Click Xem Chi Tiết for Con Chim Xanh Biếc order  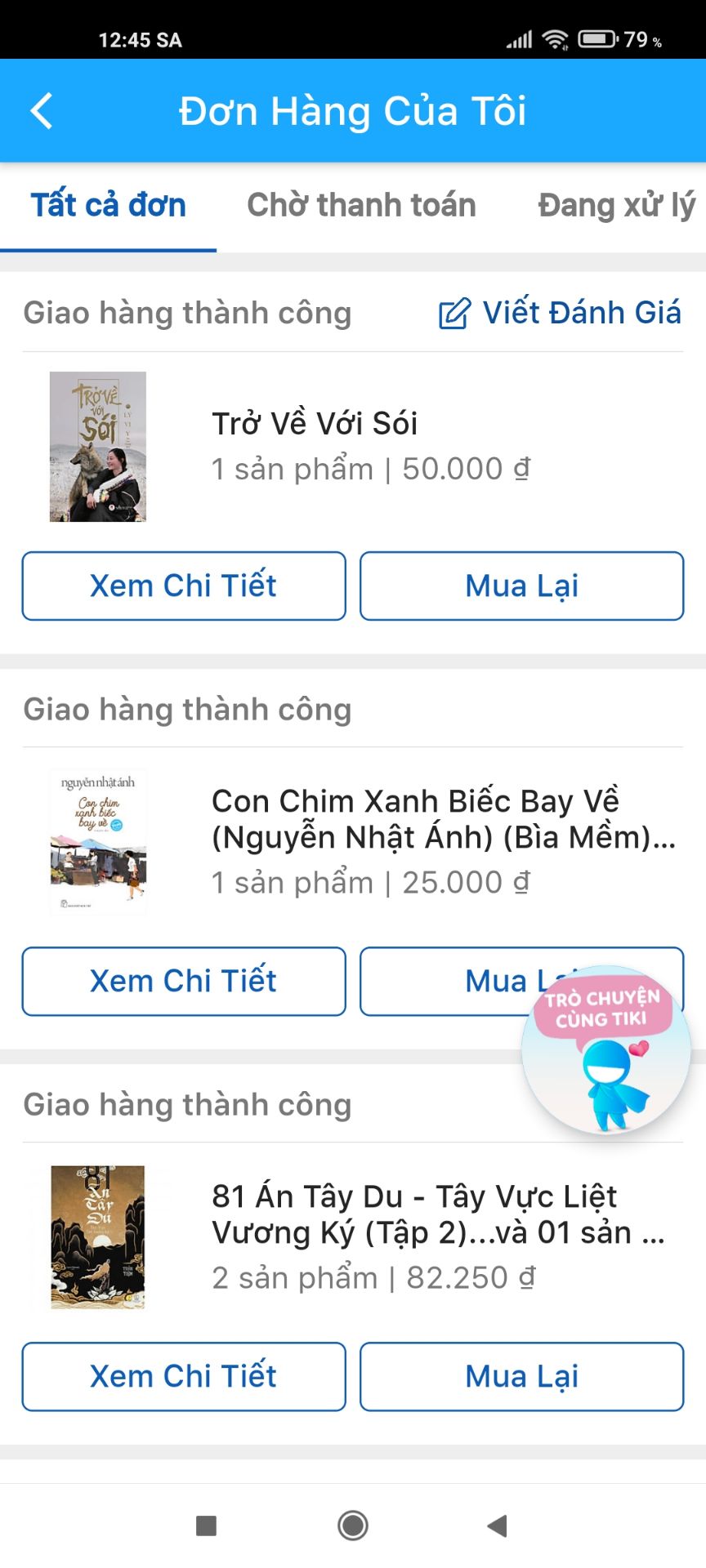click(x=184, y=981)
